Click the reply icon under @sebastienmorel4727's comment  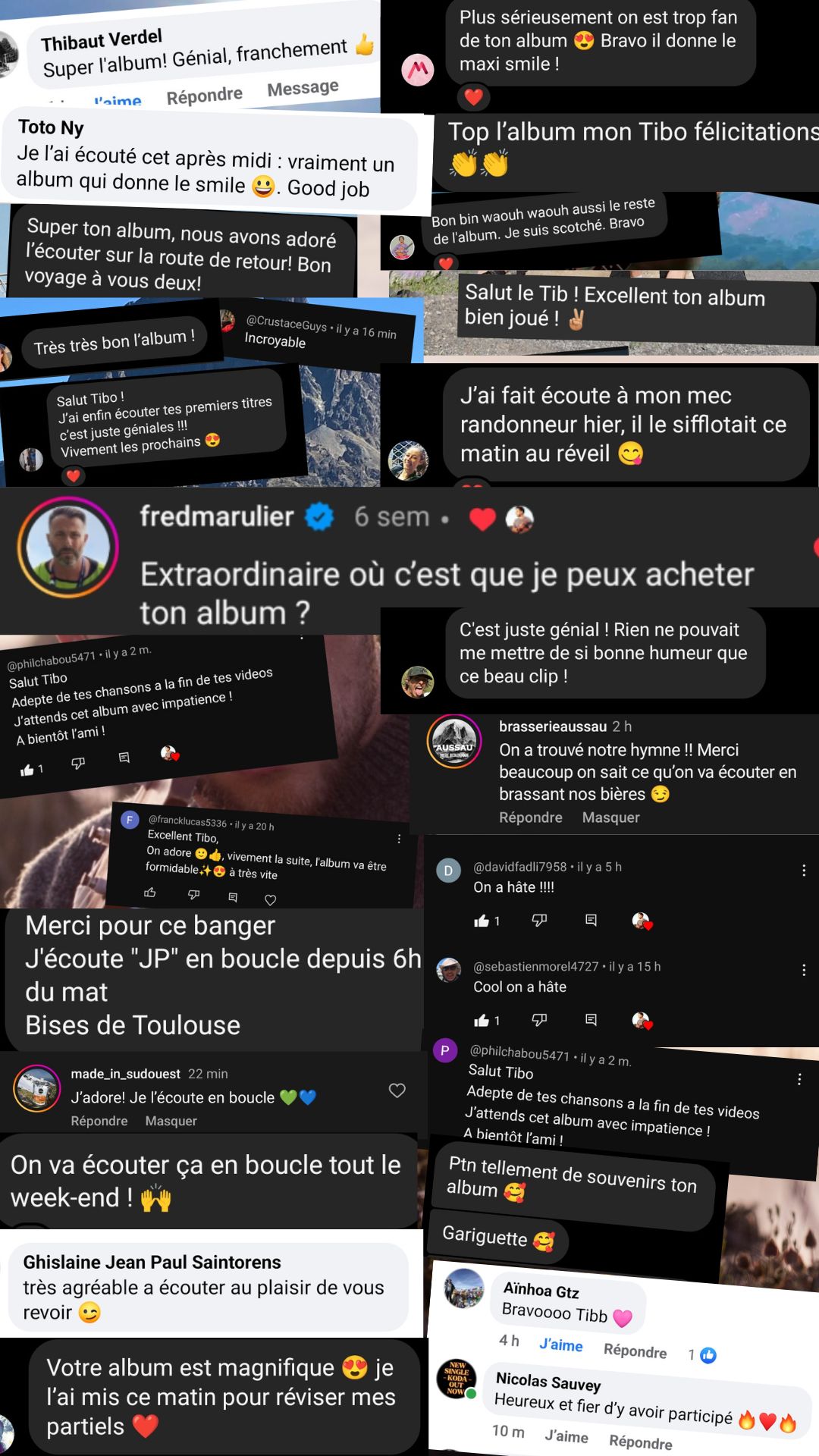click(x=591, y=1019)
